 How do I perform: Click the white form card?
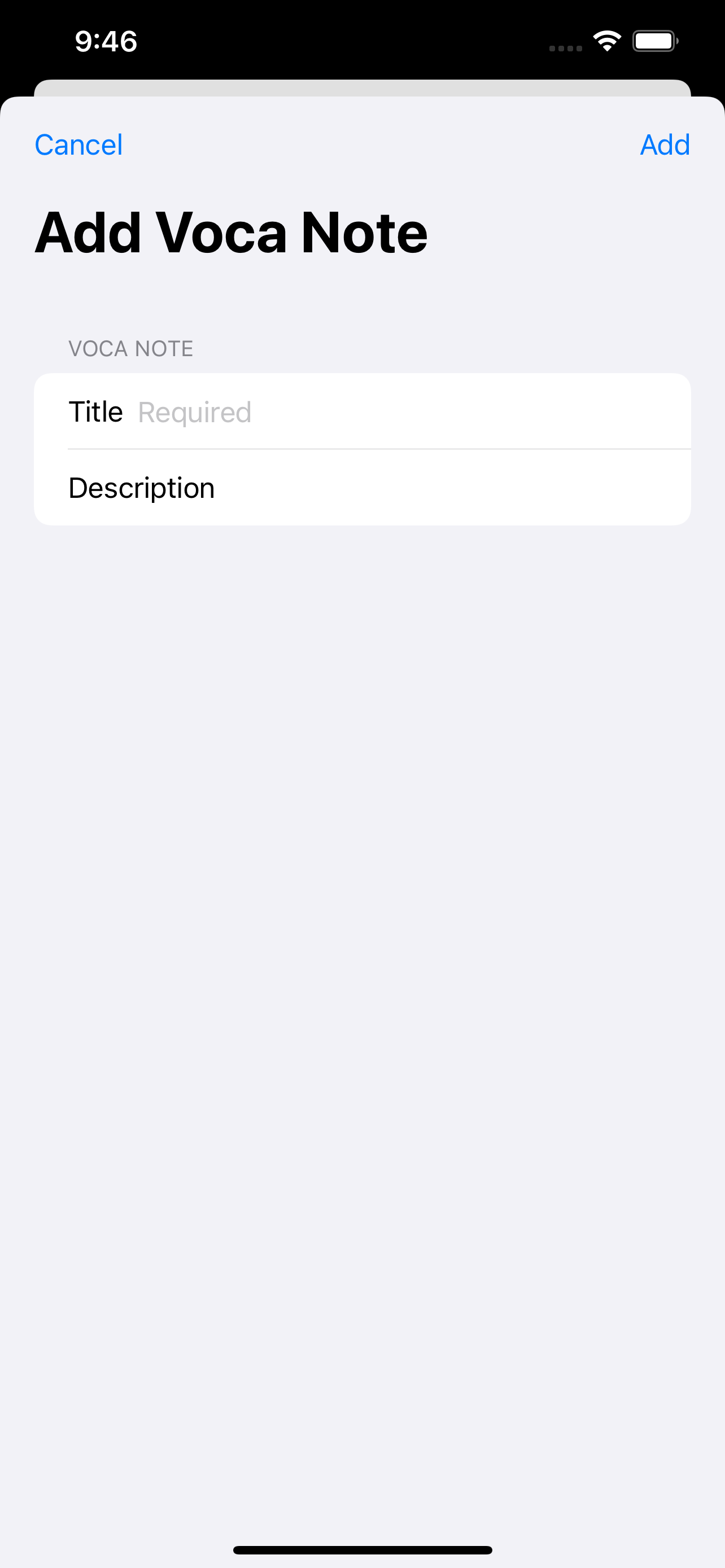pyautogui.click(x=362, y=449)
